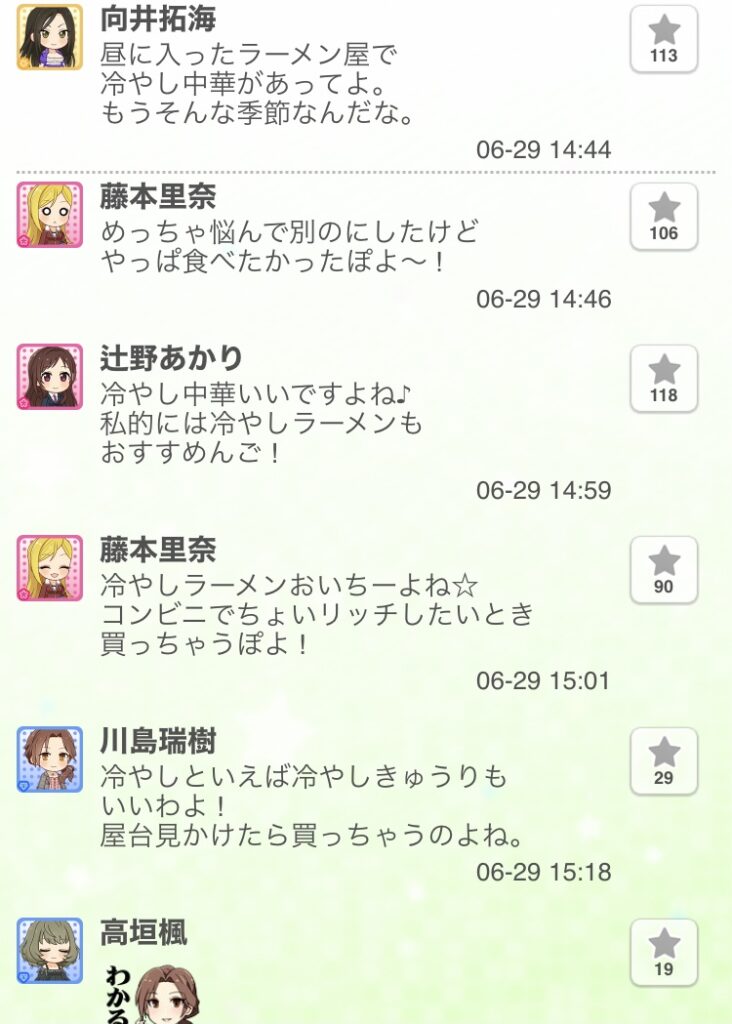
Task: Star 藤本里奈's 14:46 post
Action: pos(663,216)
